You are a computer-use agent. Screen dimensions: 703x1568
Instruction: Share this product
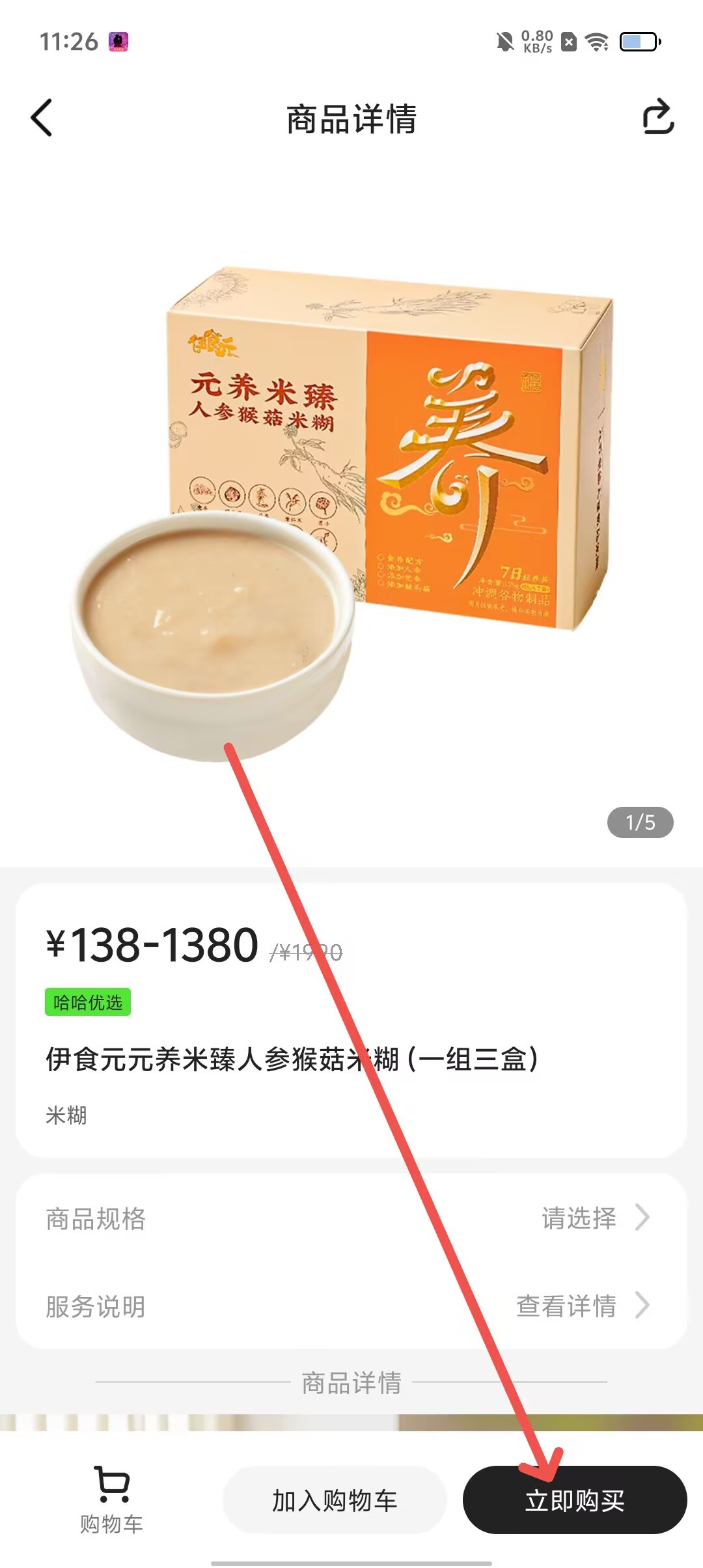(x=657, y=117)
